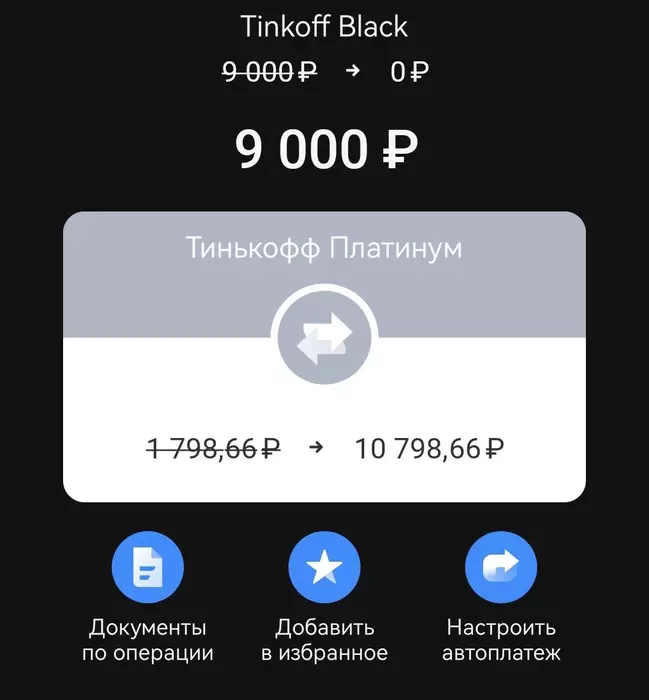Select Настроить автоплатеж
The width and height of the screenshot is (649, 700).
point(501,568)
